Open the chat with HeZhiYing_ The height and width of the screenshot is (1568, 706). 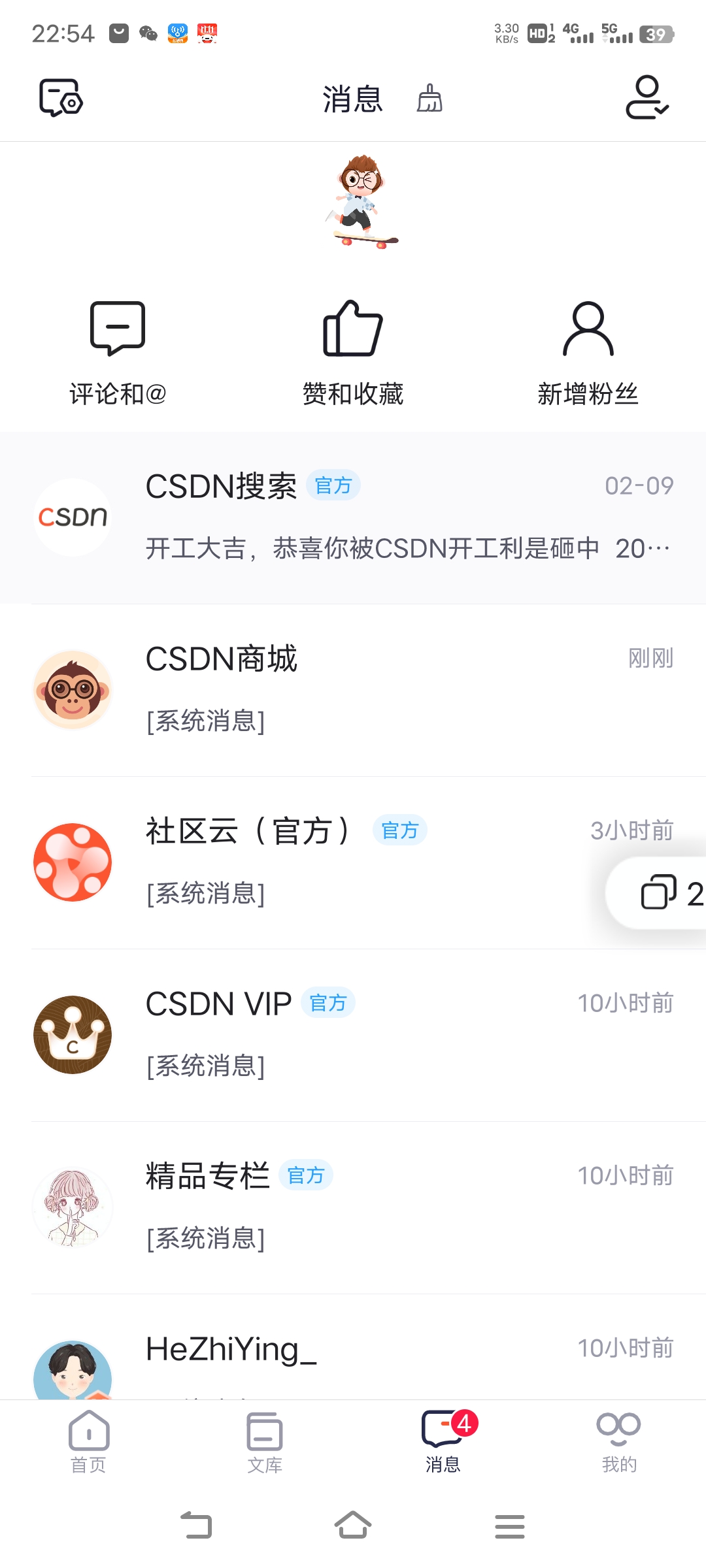(353, 1360)
